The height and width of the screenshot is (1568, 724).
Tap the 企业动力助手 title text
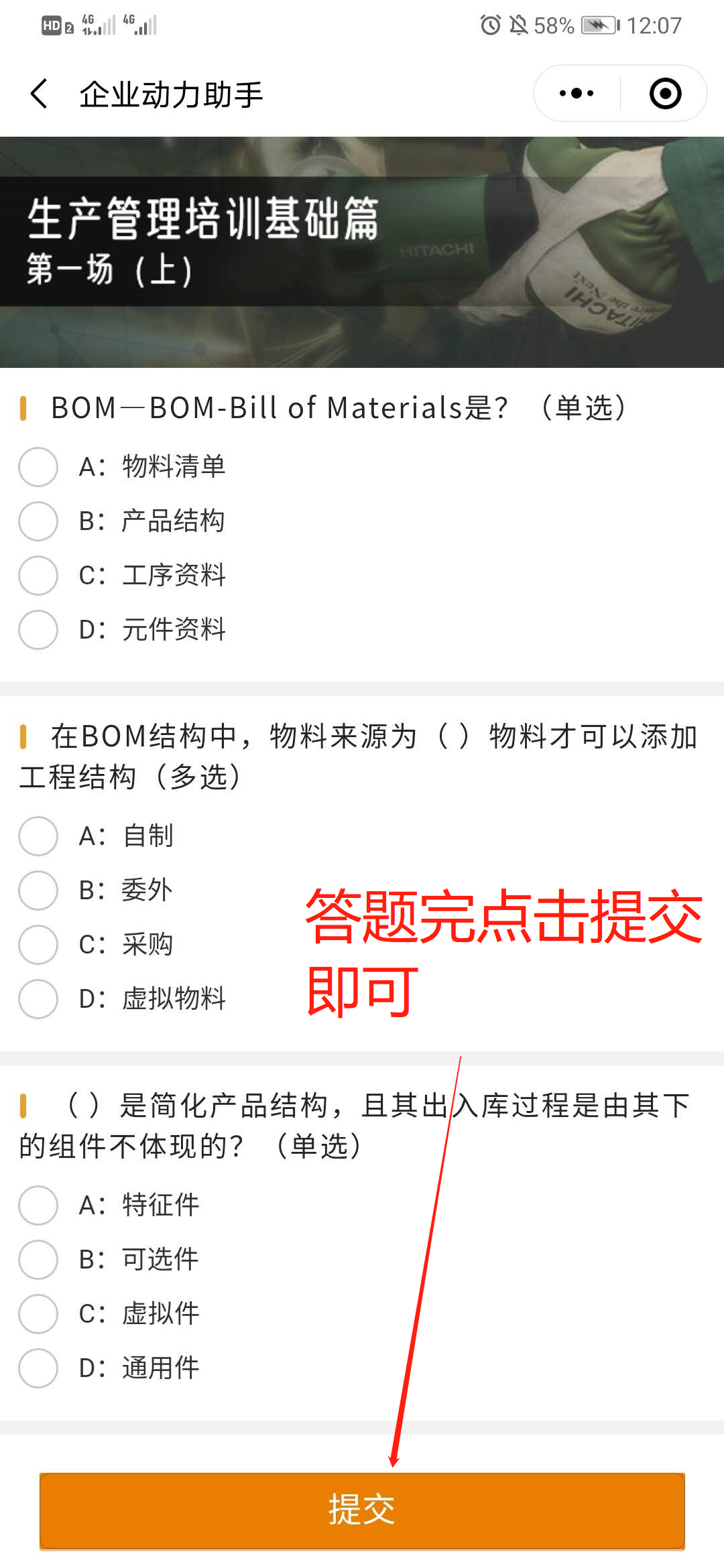pos(172,94)
